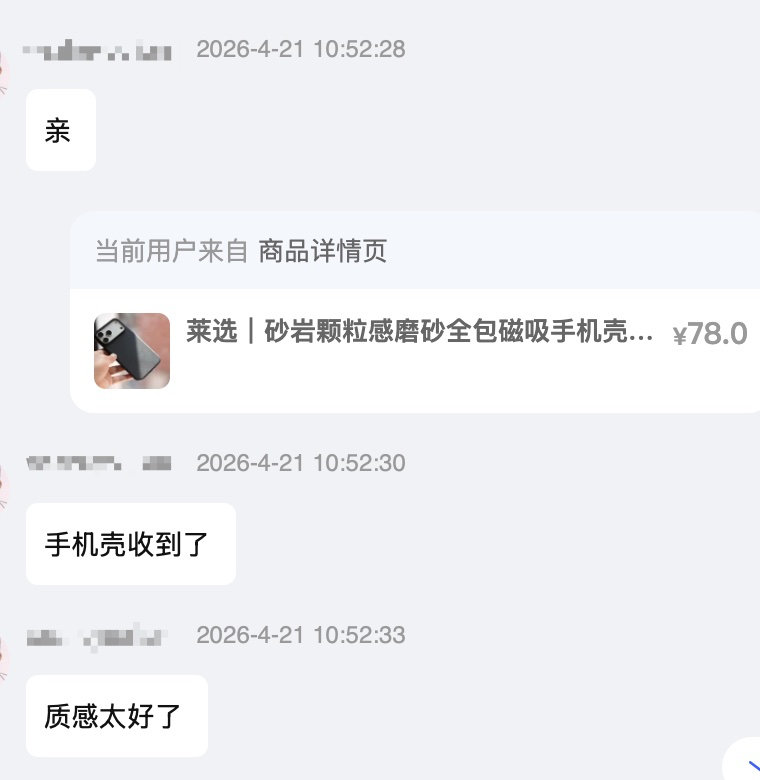Select the message bubble containing '亲'

pyautogui.click(x=60, y=130)
